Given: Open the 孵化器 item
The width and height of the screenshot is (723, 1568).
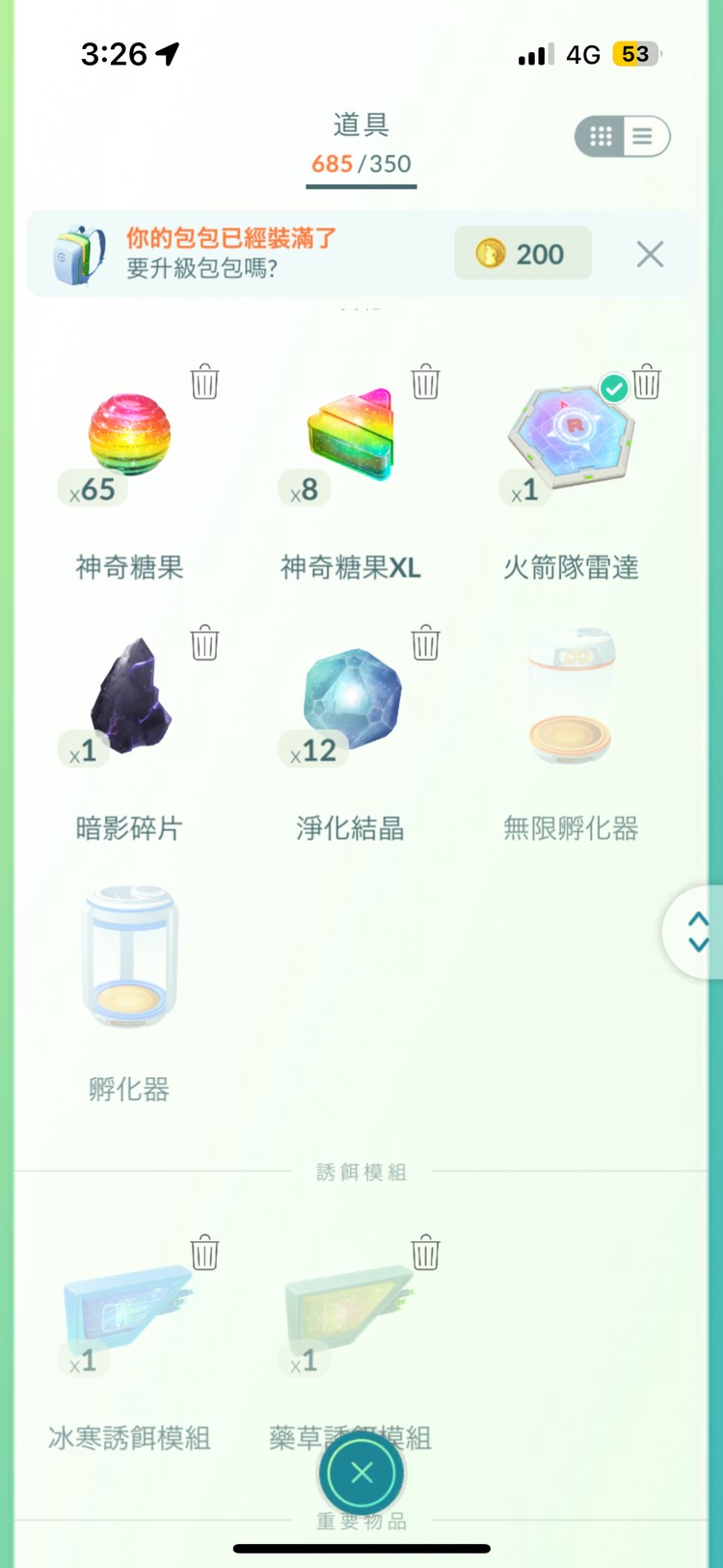Looking at the screenshot, I should pyautogui.click(x=129, y=957).
